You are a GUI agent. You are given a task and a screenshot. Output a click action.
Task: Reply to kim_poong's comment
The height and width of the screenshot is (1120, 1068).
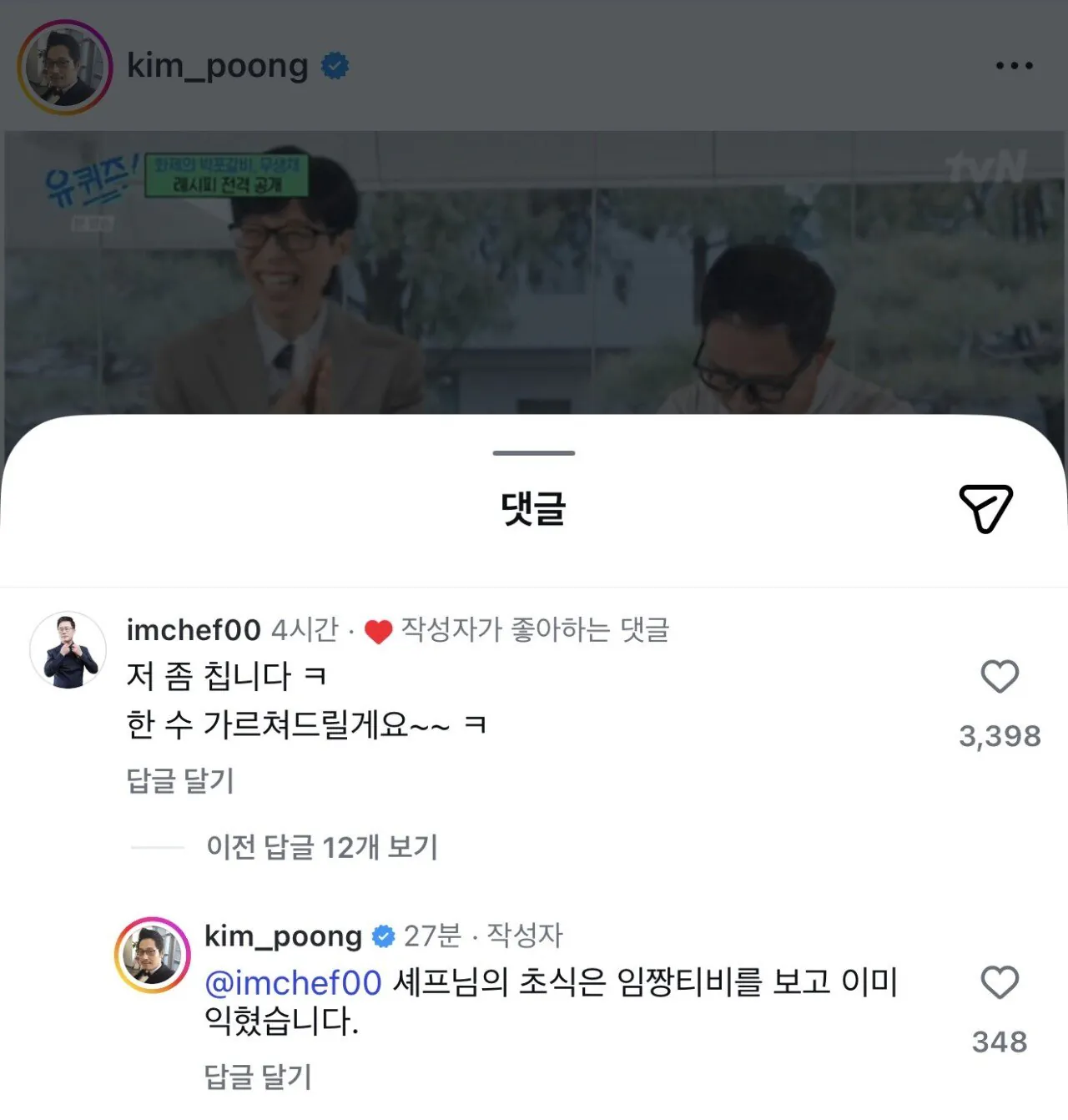258,1077
